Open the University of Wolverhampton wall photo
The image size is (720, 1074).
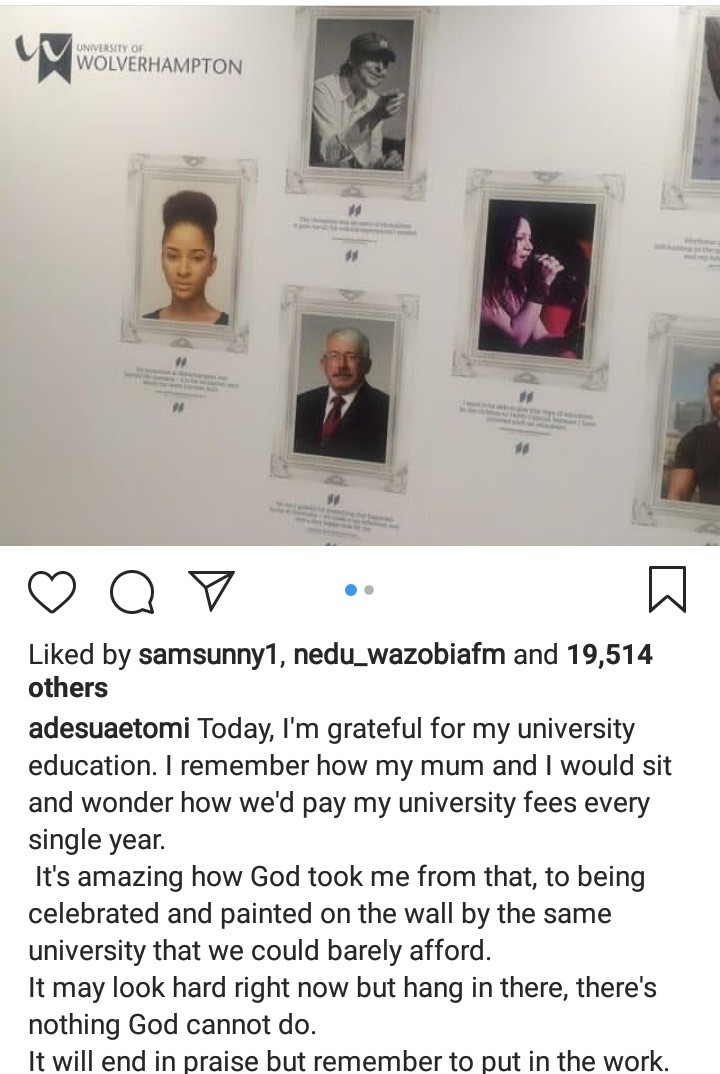click(x=360, y=275)
